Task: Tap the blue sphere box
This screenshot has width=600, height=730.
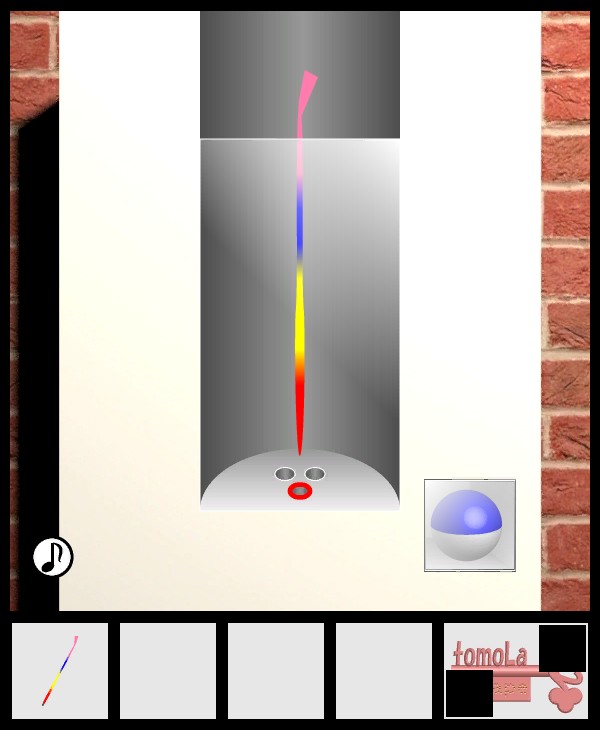Action: [469, 525]
